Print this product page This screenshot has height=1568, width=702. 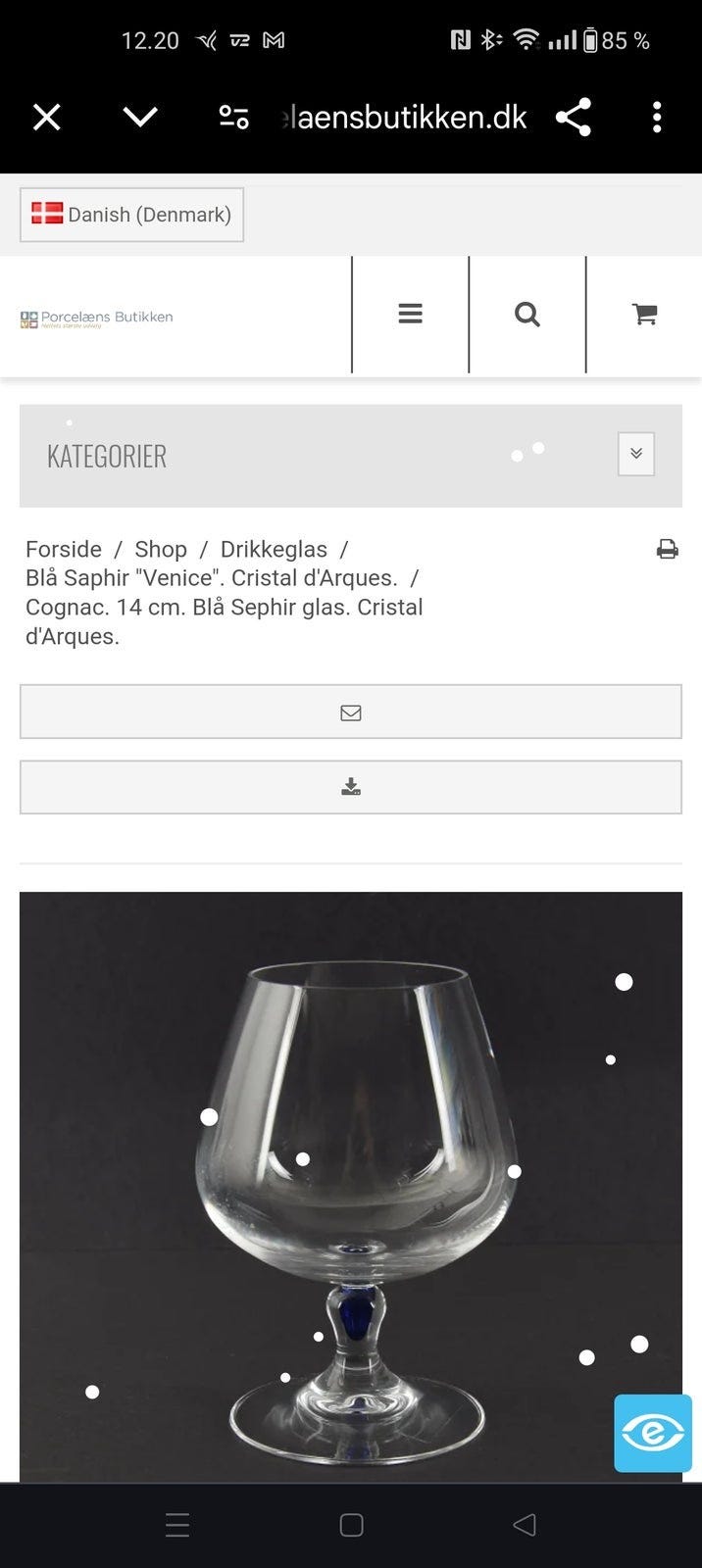coord(668,549)
